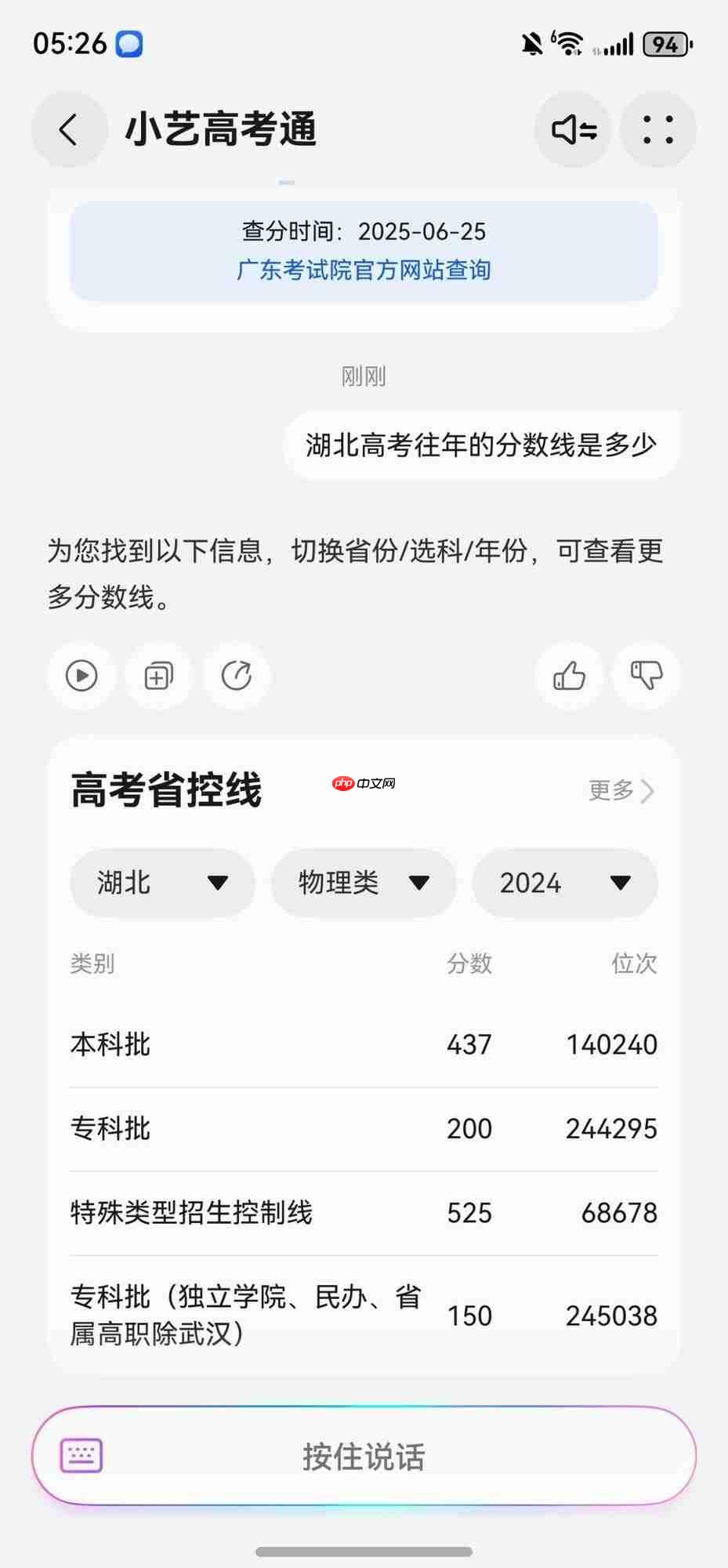Open 广东考试院官方网站查询 link
The image size is (728, 1568).
click(364, 270)
